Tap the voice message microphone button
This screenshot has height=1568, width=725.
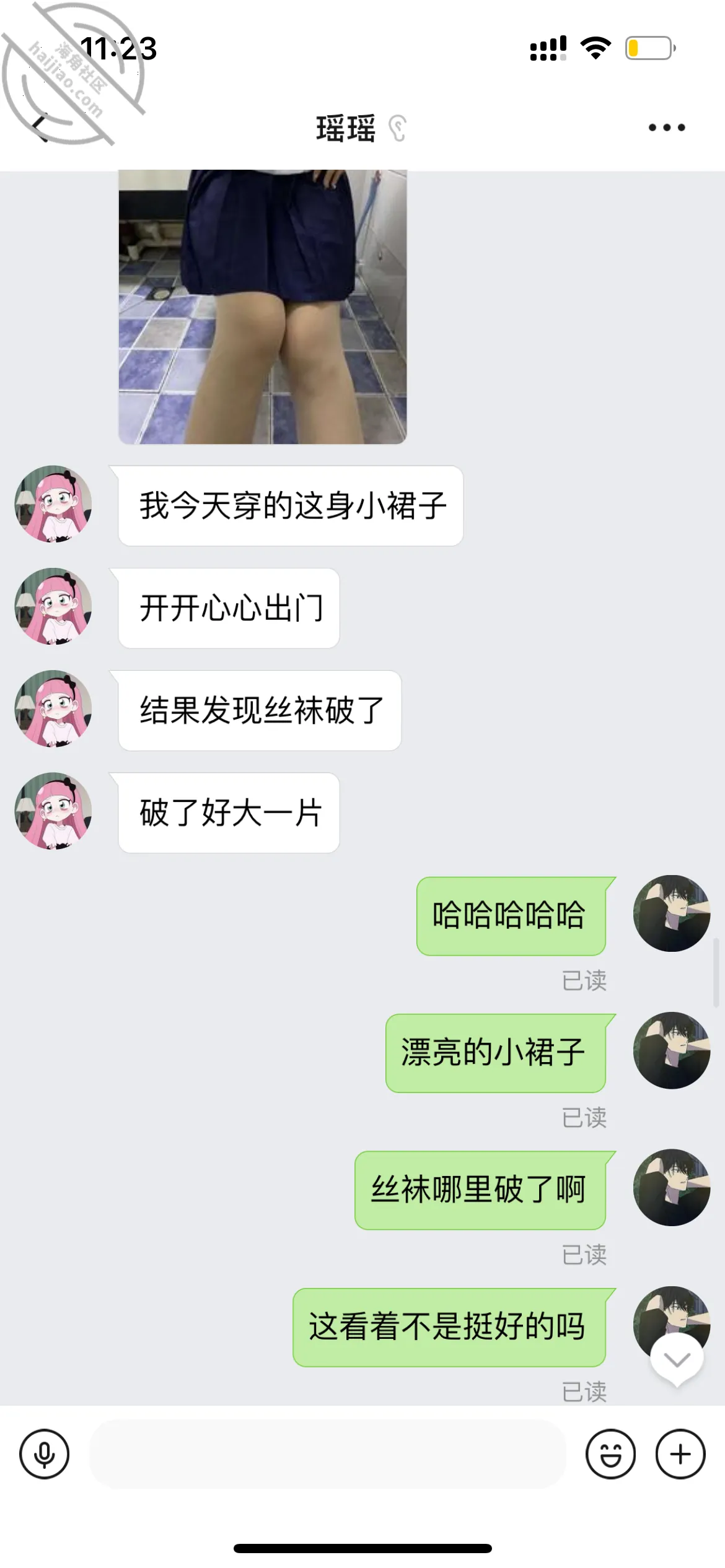click(44, 1453)
